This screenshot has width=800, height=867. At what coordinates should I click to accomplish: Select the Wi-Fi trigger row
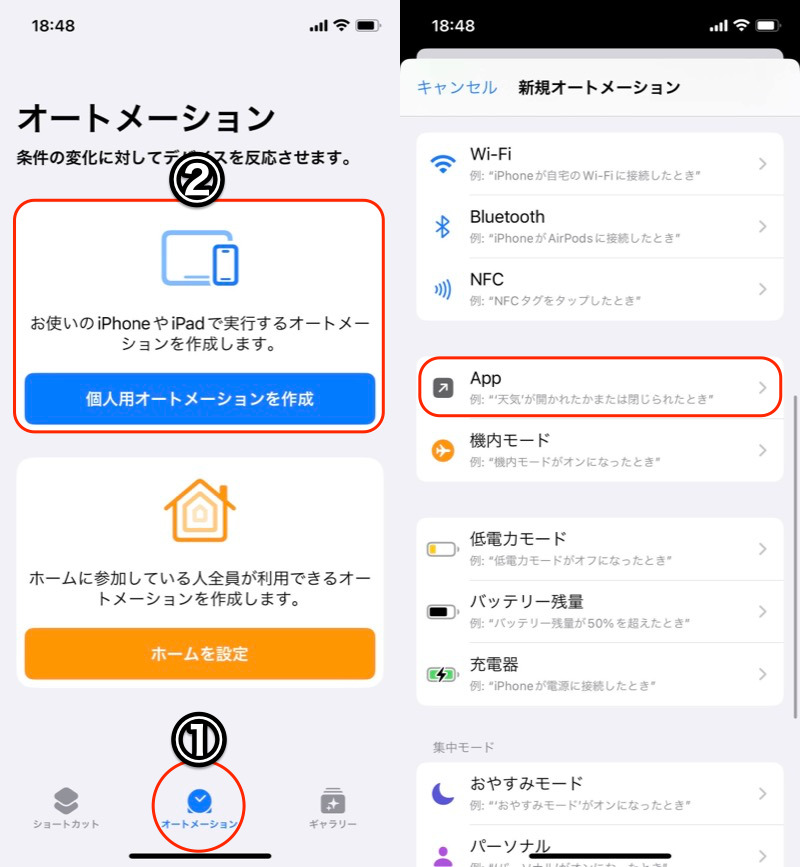click(598, 164)
